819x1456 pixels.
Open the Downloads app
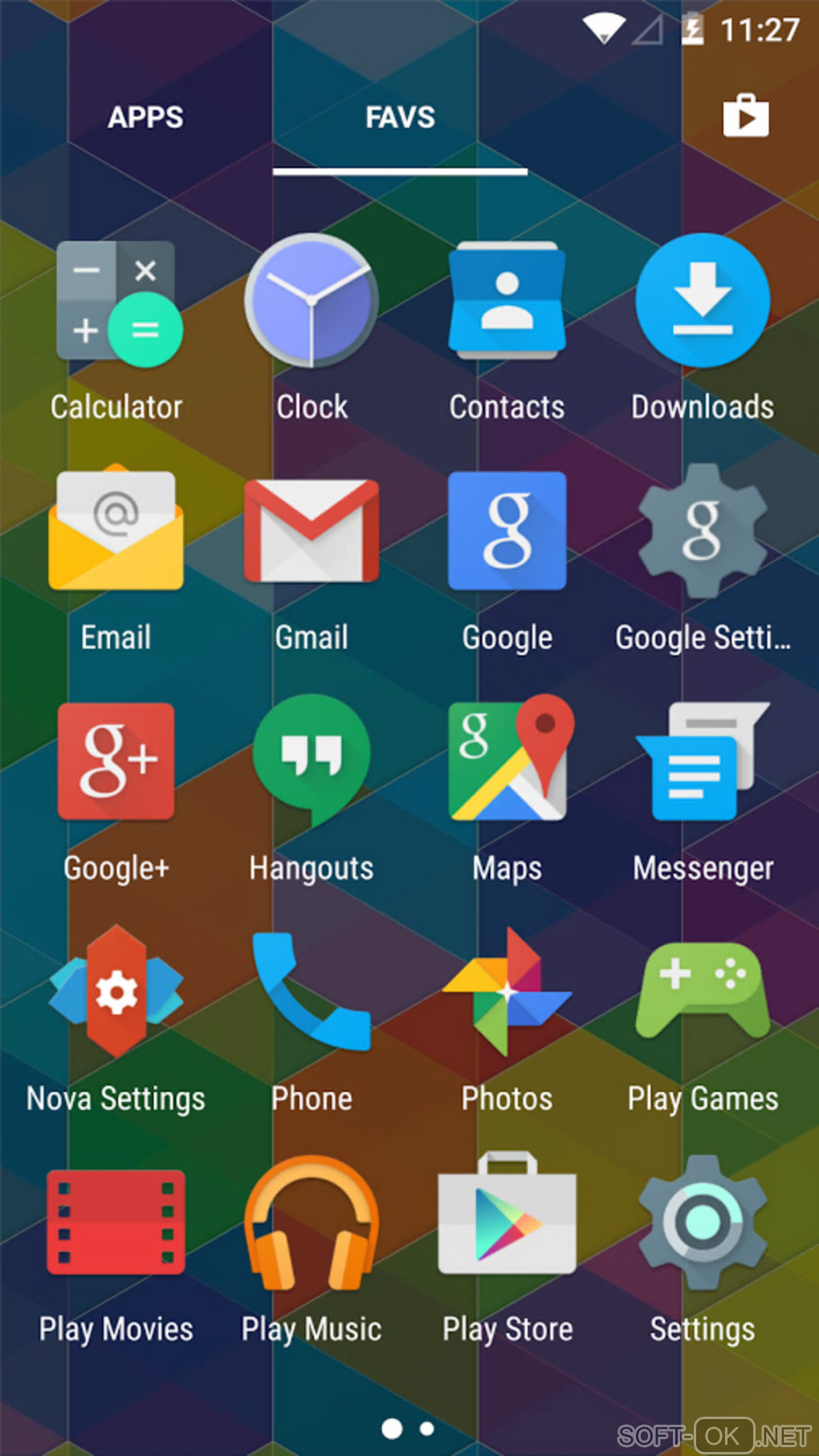tap(703, 302)
